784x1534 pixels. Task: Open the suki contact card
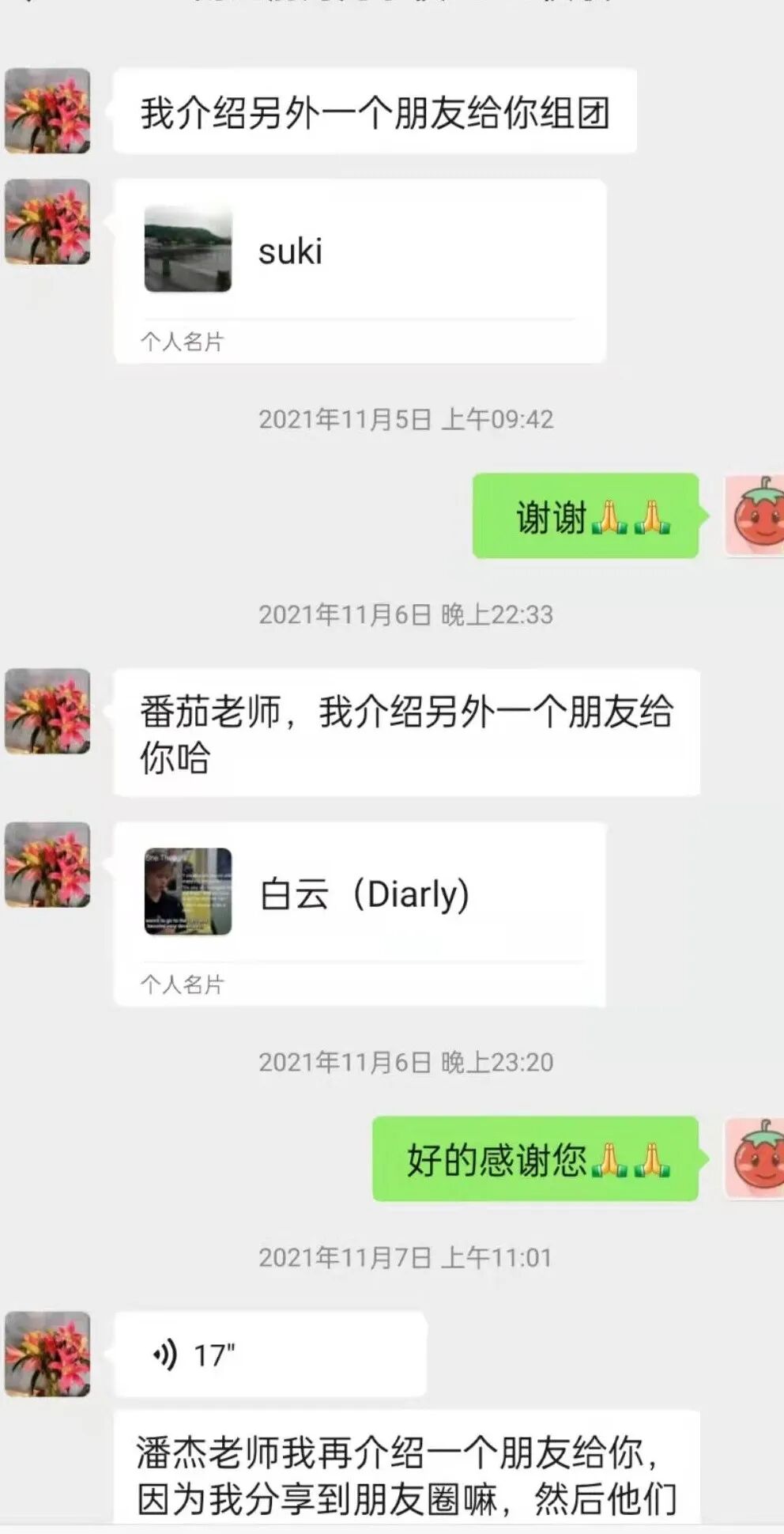click(360, 270)
